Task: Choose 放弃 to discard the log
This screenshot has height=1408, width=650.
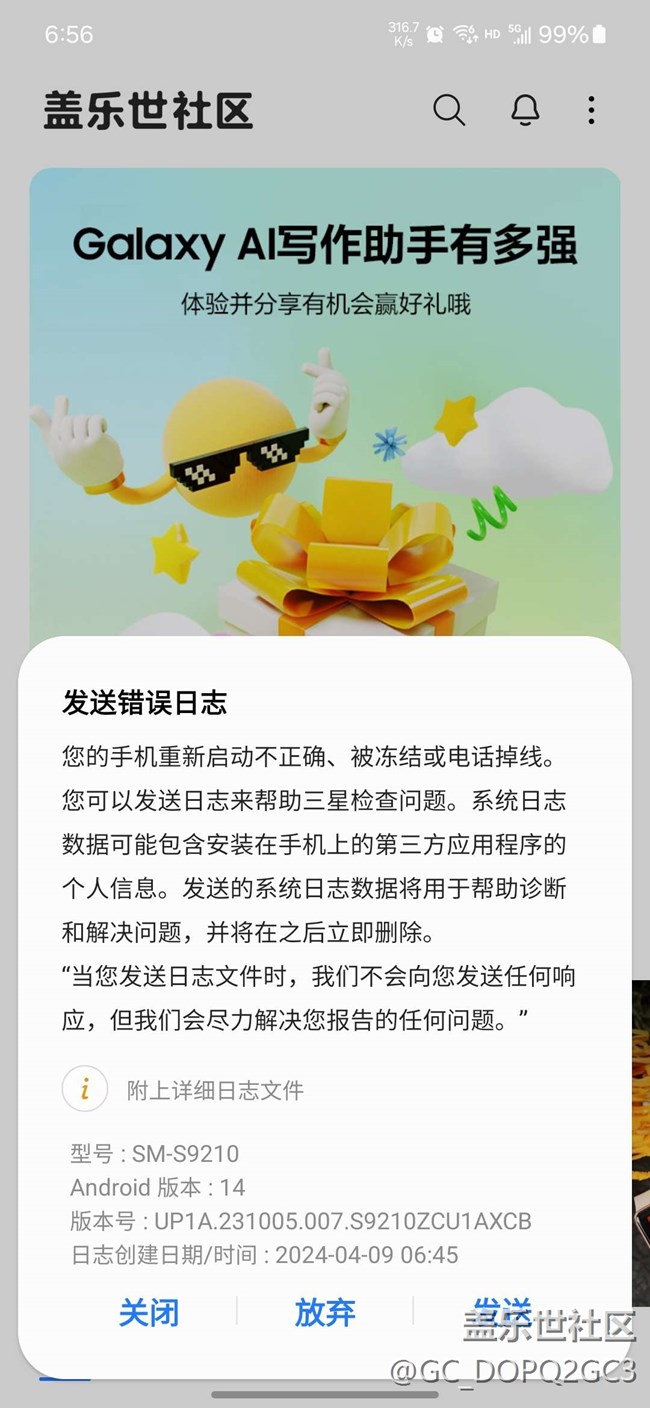Action: coord(325,1312)
